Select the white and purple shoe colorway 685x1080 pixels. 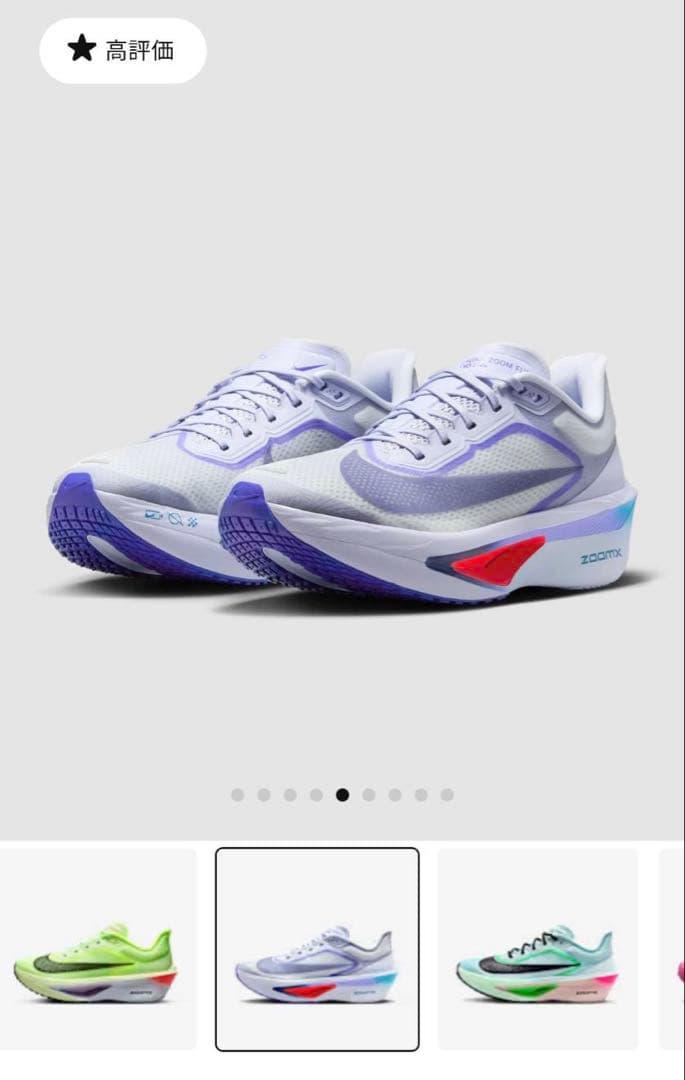[317, 949]
